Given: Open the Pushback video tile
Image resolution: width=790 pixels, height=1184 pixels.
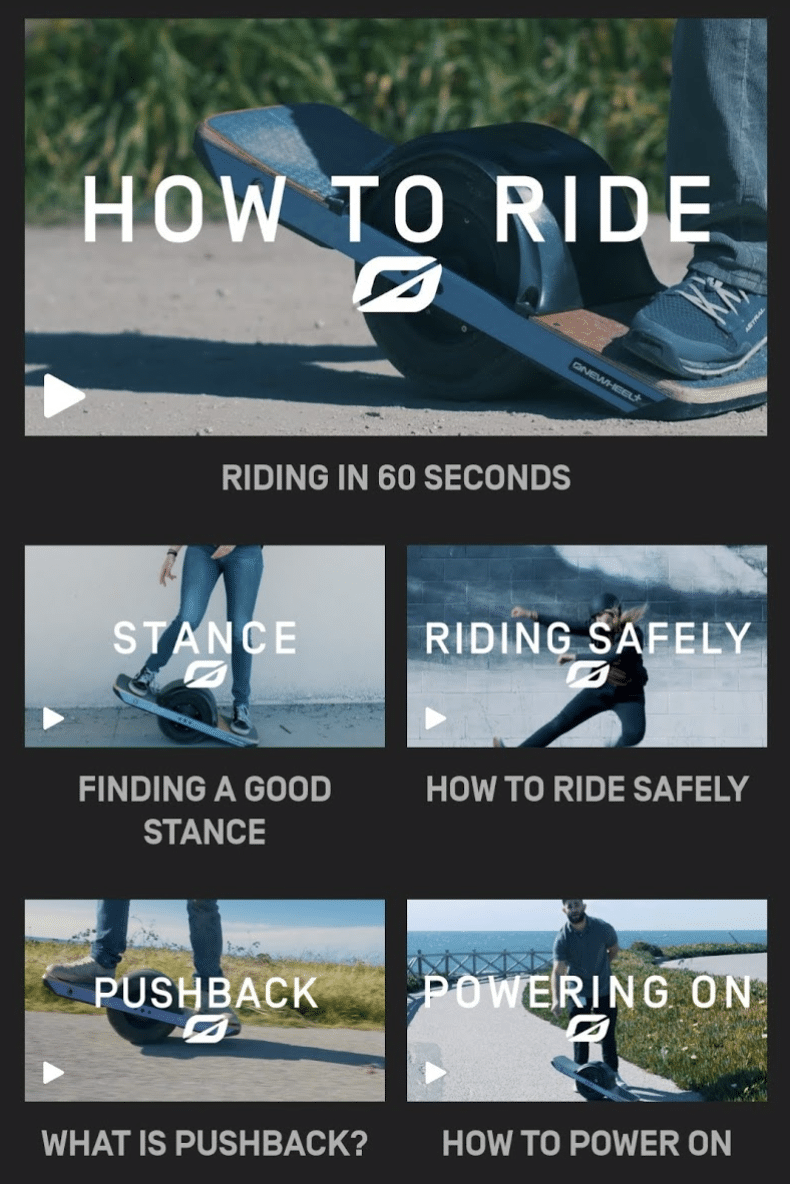Looking at the screenshot, I should click(204, 1000).
